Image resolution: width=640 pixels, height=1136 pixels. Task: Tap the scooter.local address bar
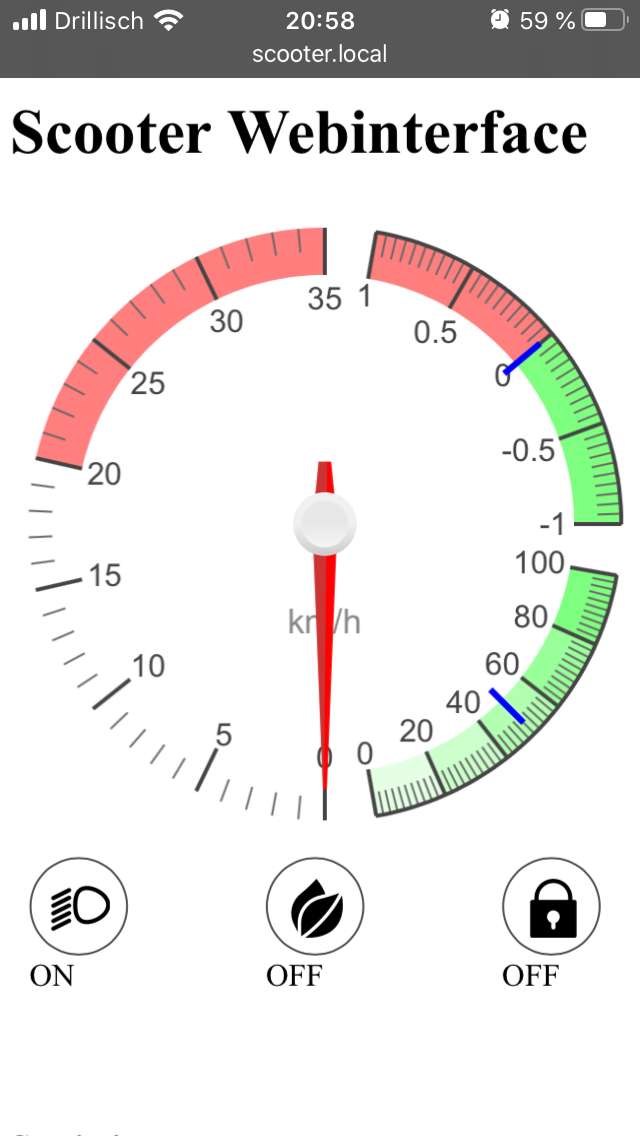pyautogui.click(x=320, y=54)
